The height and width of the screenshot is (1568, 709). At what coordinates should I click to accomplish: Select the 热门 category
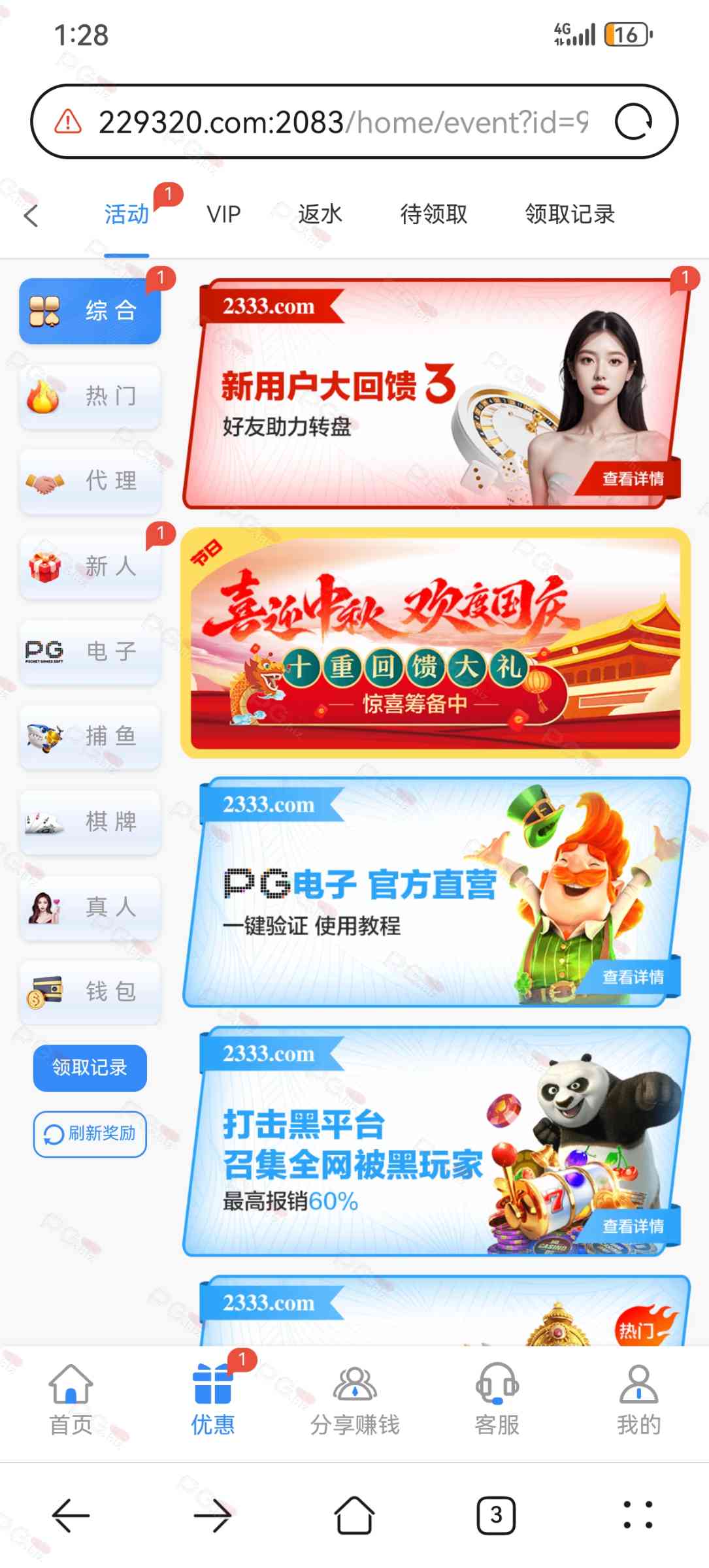coord(90,396)
